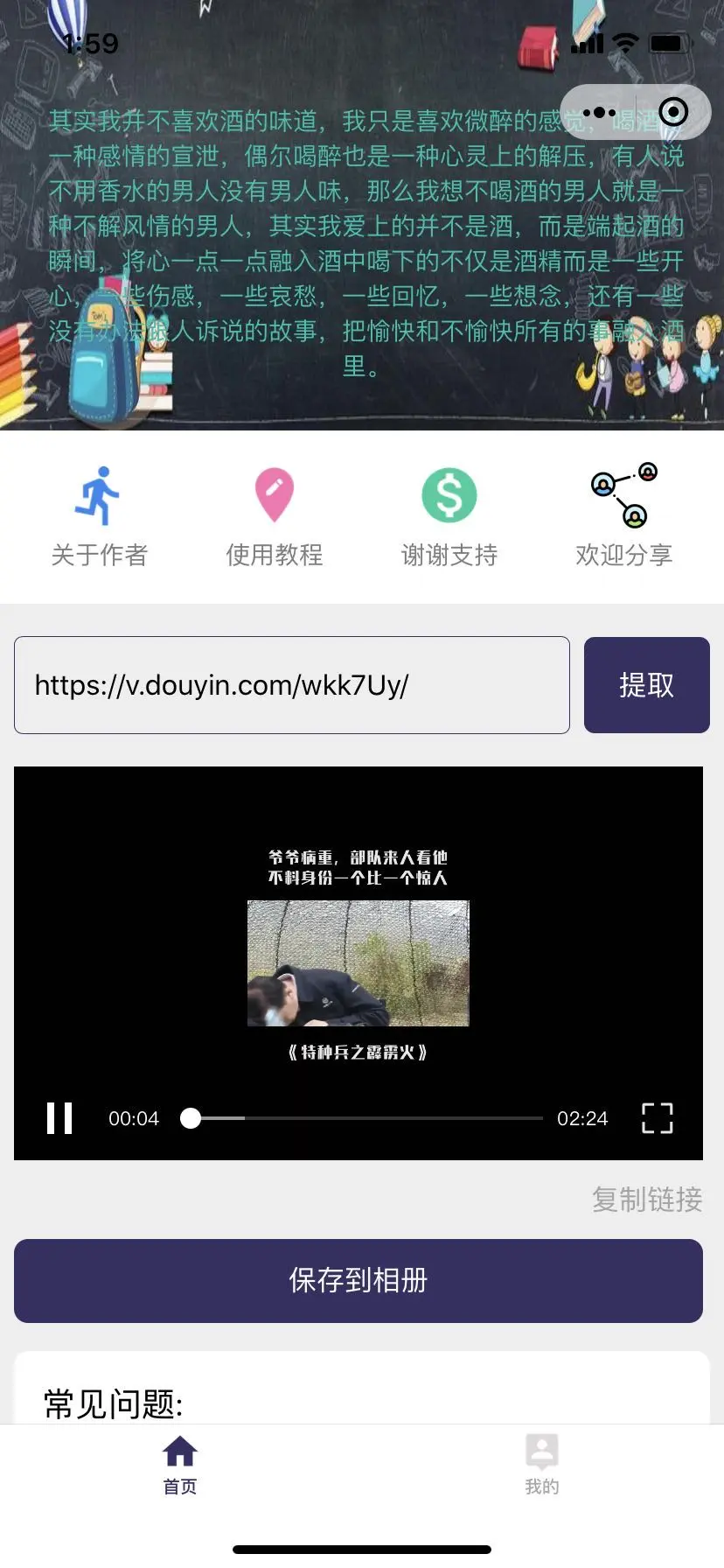Click the 谢谢支持 dollar coin icon
This screenshot has height=1568, width=724.
pyautogui.click(x=449, y=494)
